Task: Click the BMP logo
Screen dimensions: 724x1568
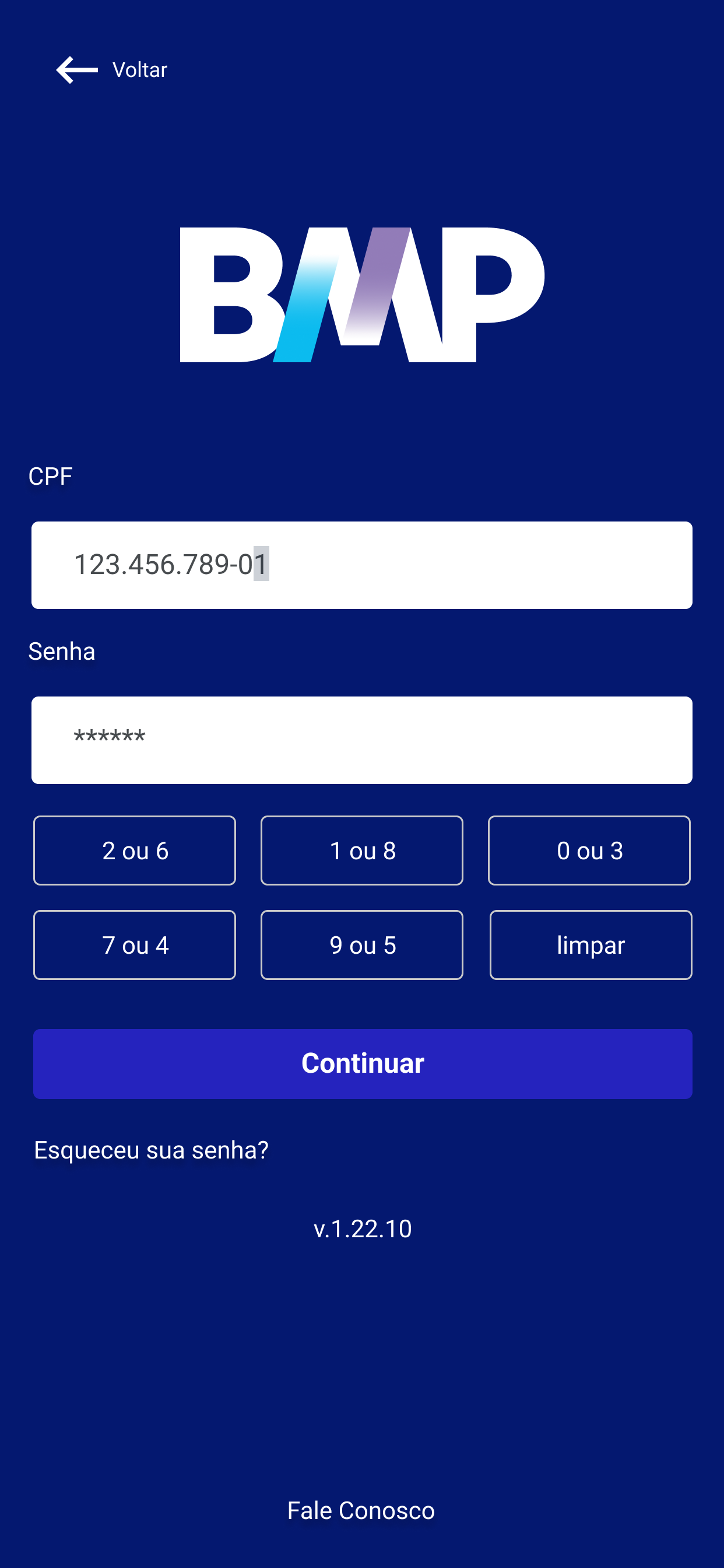Action: coord(362,295)
